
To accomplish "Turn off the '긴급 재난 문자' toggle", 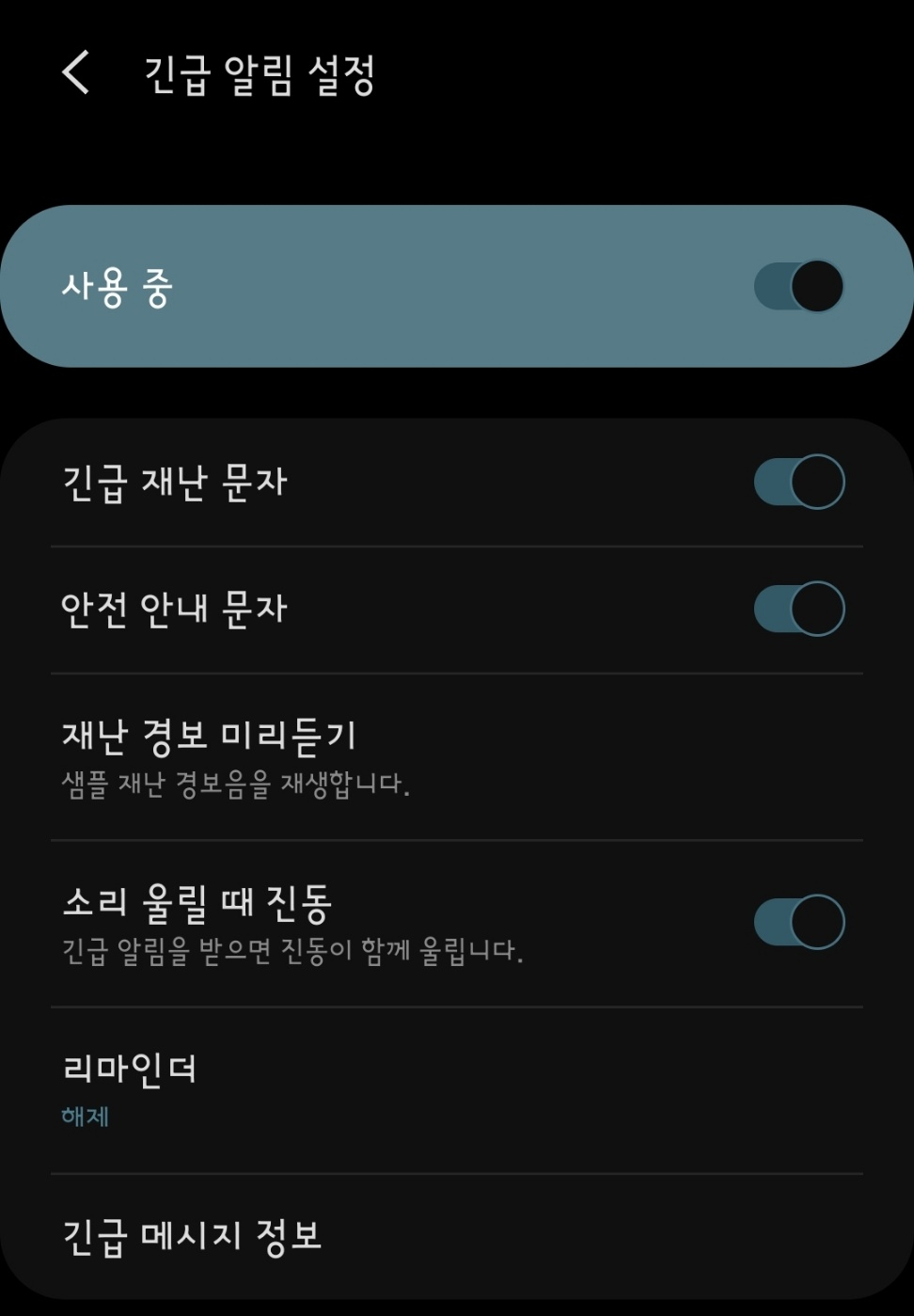I will 798,481.
